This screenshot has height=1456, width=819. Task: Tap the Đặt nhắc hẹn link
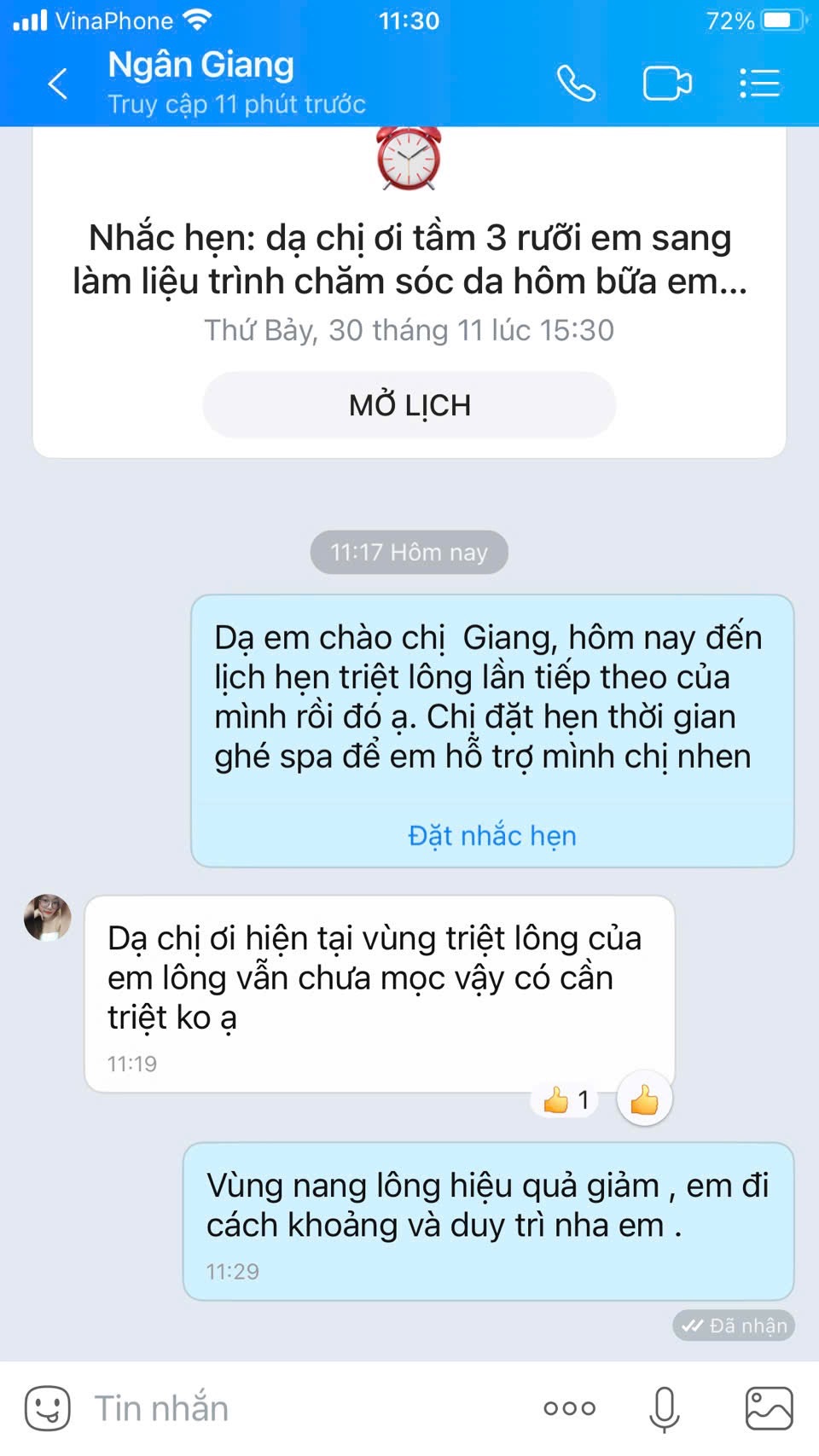(492, 836)
